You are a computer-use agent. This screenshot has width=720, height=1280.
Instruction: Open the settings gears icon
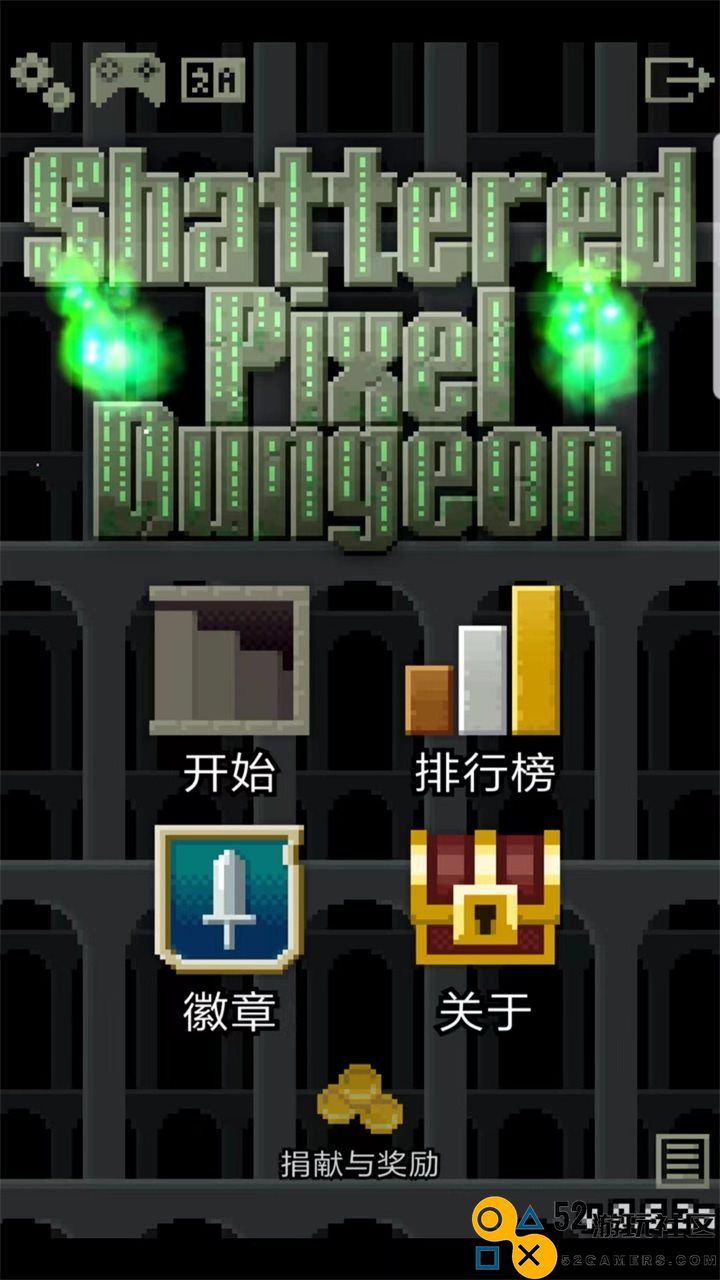click(x=42, y=80)
